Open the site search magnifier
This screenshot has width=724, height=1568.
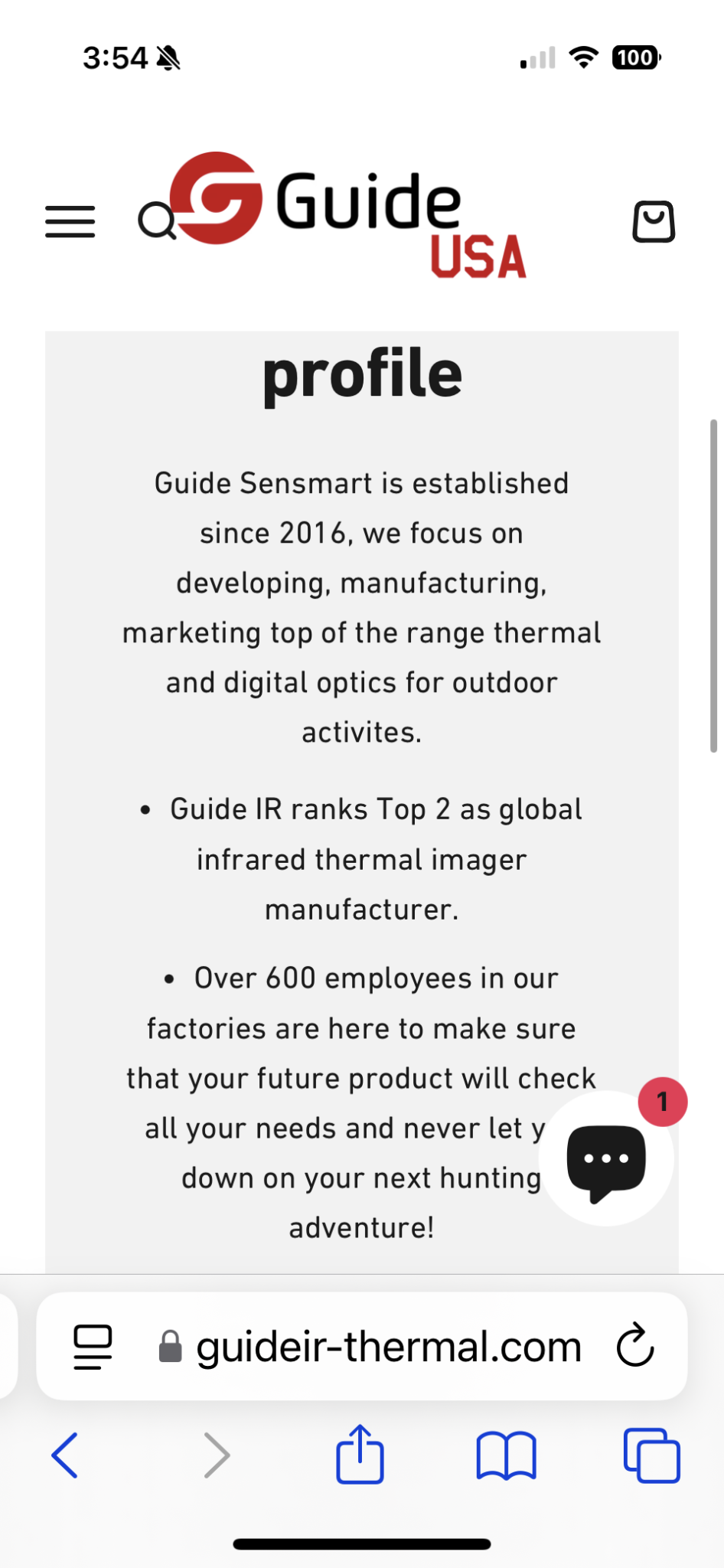(156, 222)
